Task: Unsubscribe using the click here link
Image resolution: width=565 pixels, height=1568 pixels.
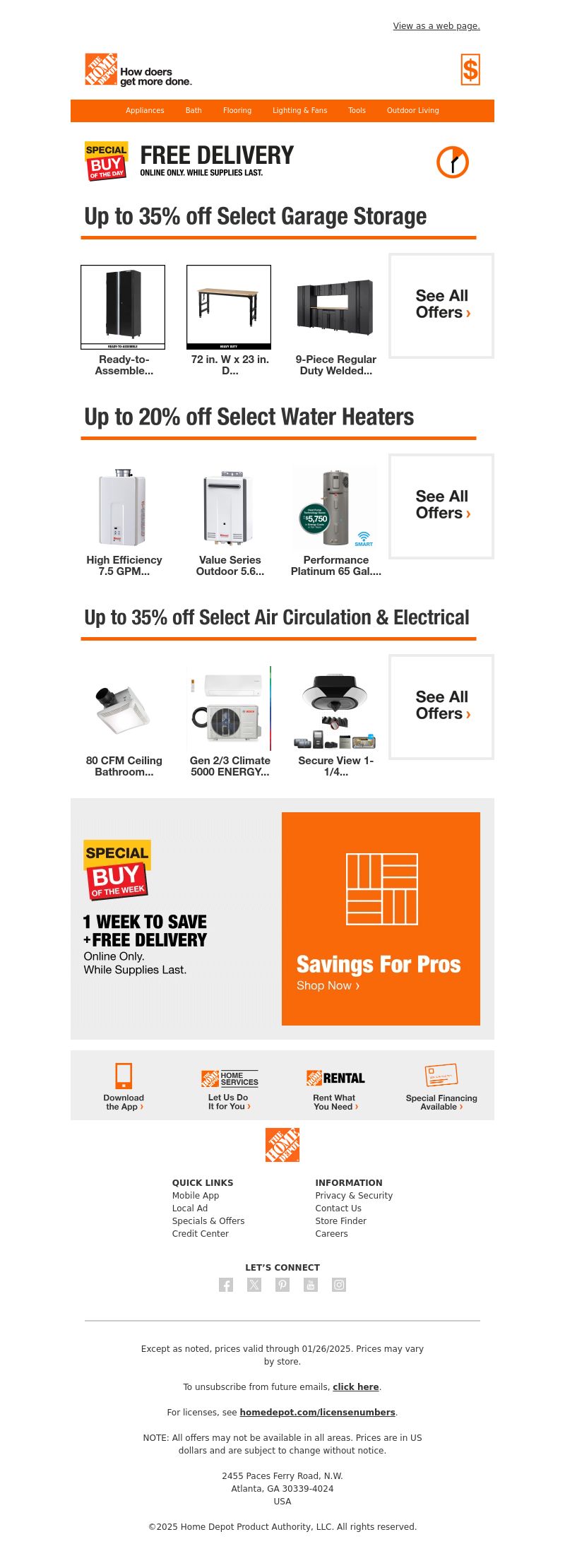Action: [x=356, y=1386]
